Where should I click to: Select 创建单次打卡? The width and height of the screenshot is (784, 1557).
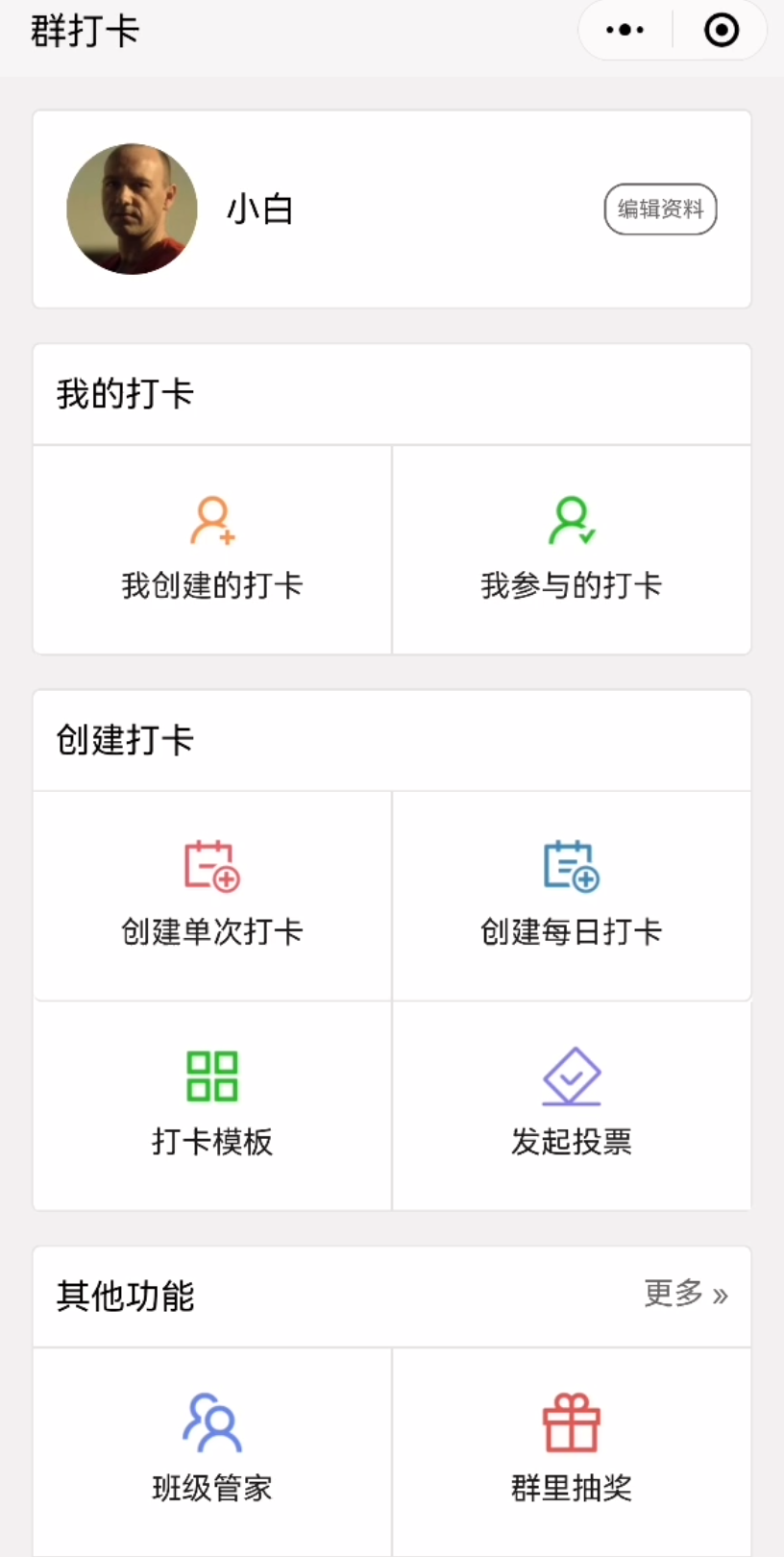click(x=212, y=896)
